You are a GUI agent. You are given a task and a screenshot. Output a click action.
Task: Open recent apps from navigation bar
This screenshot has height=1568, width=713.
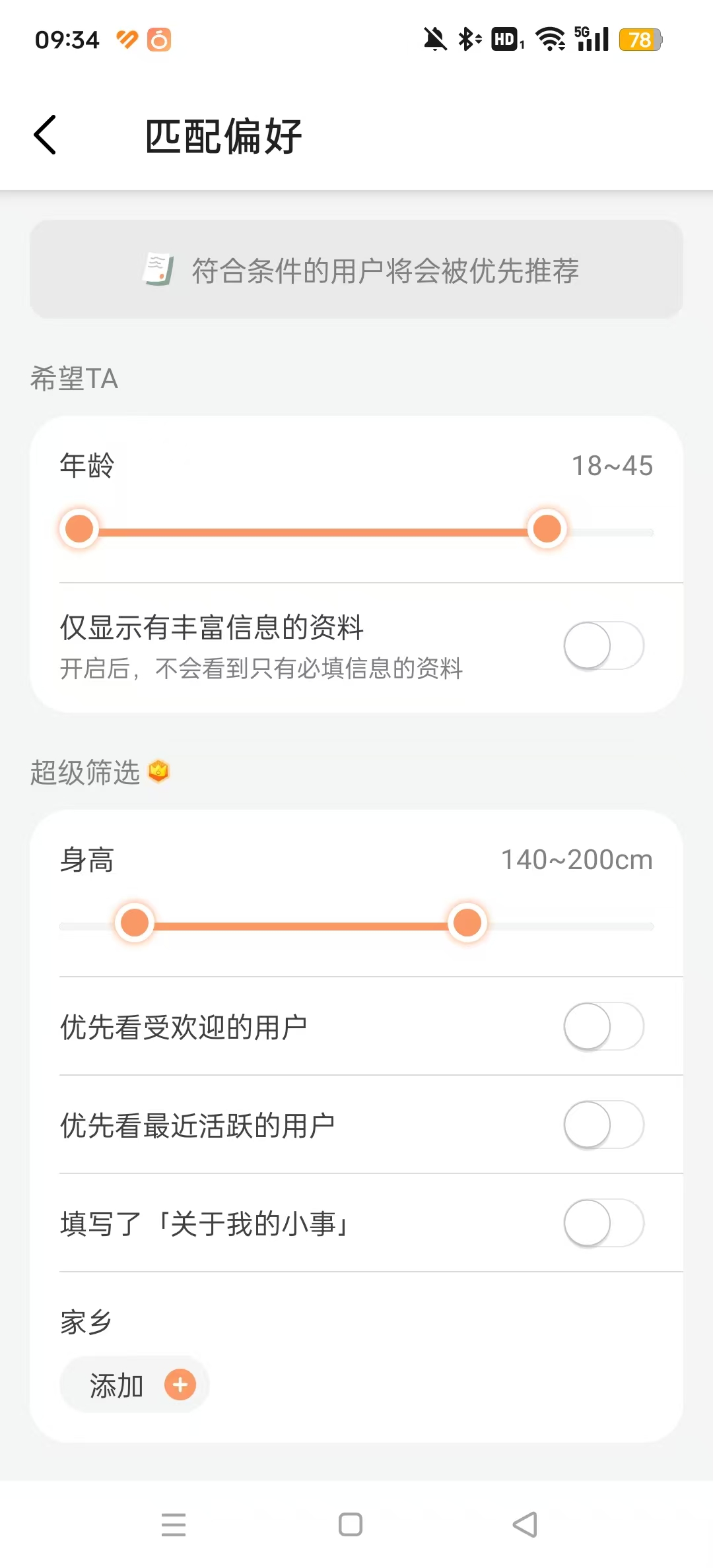pyautogui.click(x=174, y=1524)
